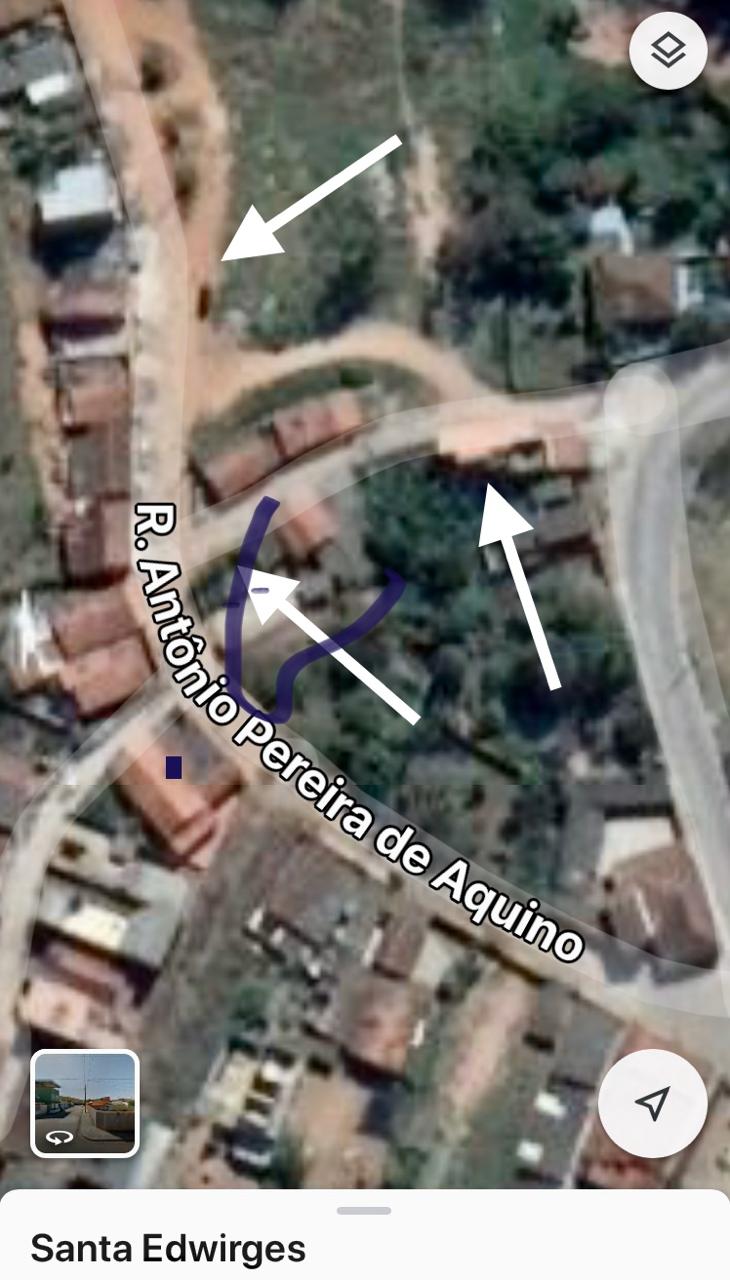Open the map layers button

tap(668, 50)
